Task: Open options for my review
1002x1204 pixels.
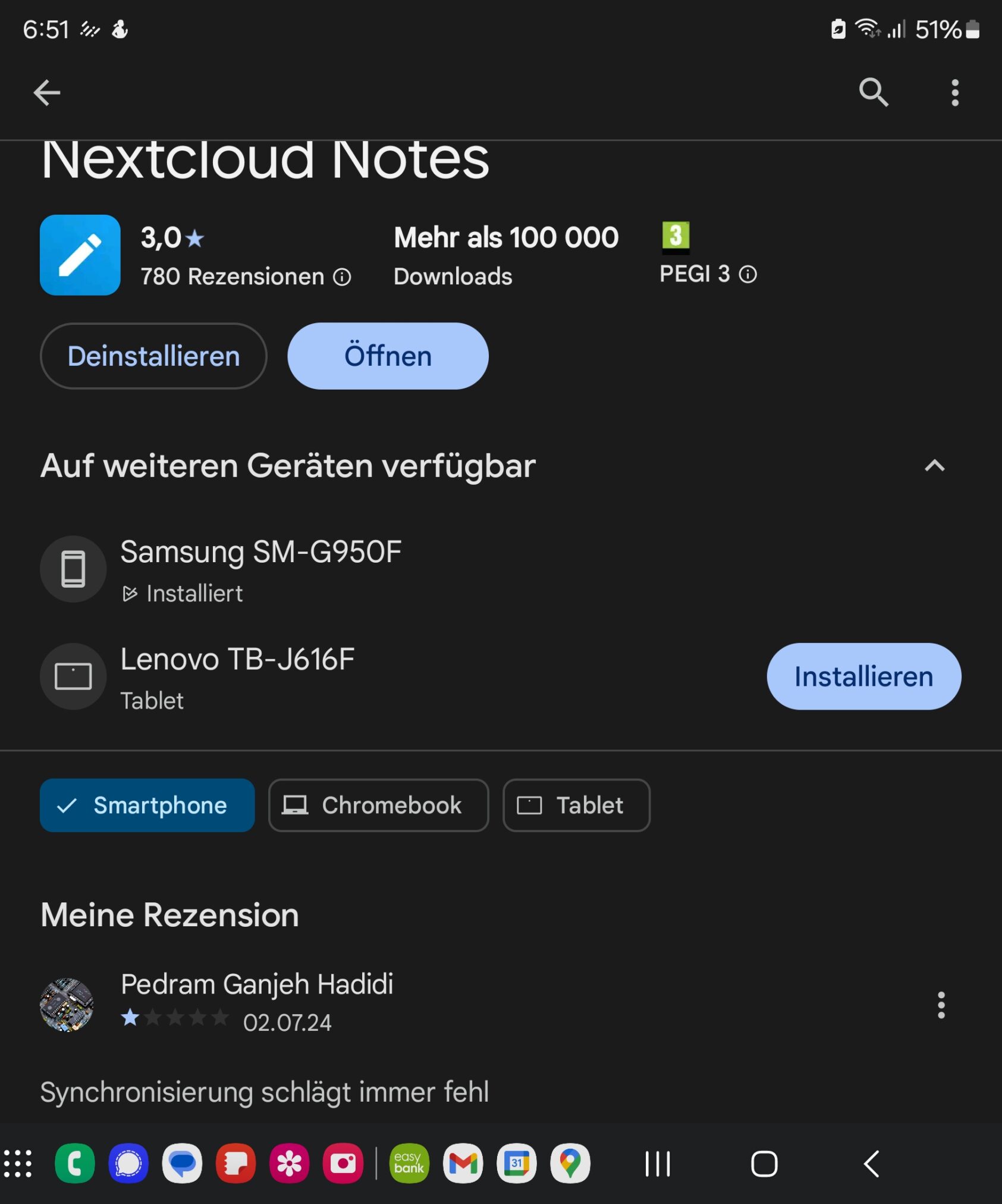Action: click(x=941, y=1005)
